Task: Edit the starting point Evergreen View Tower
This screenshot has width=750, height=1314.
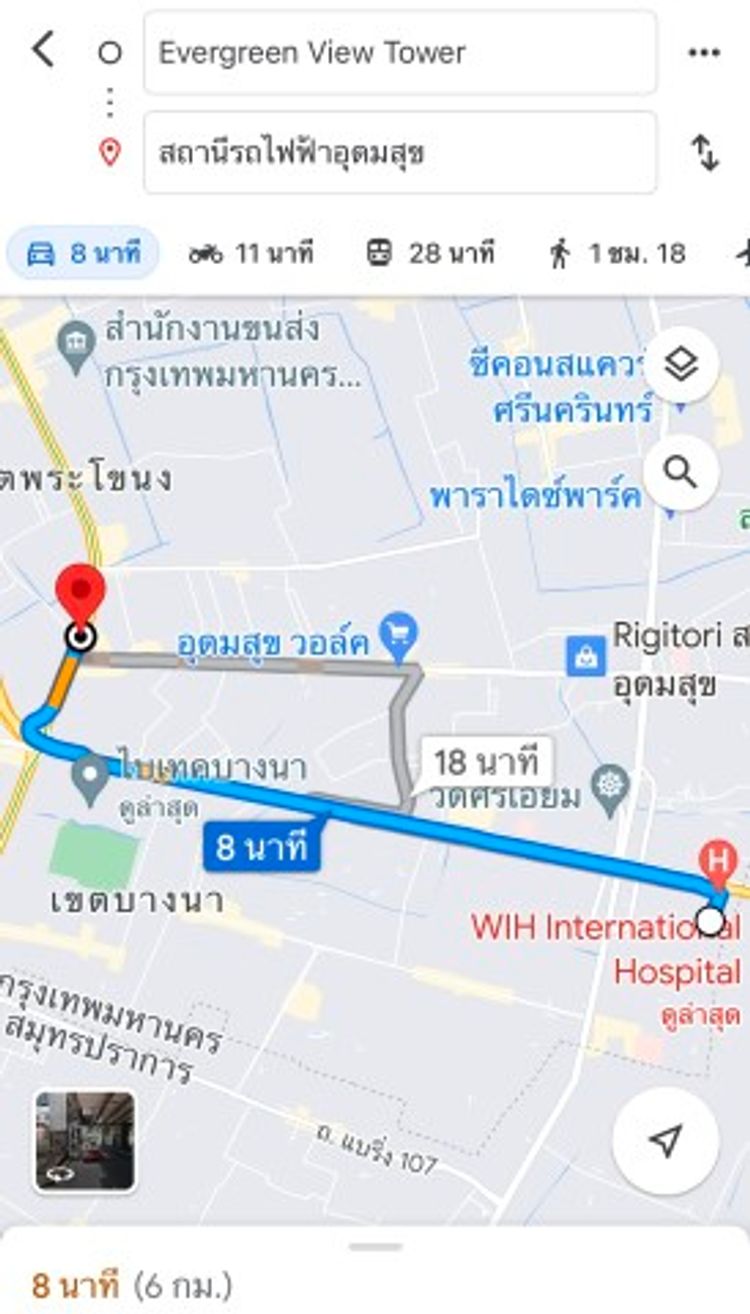Action: (400, 53)
